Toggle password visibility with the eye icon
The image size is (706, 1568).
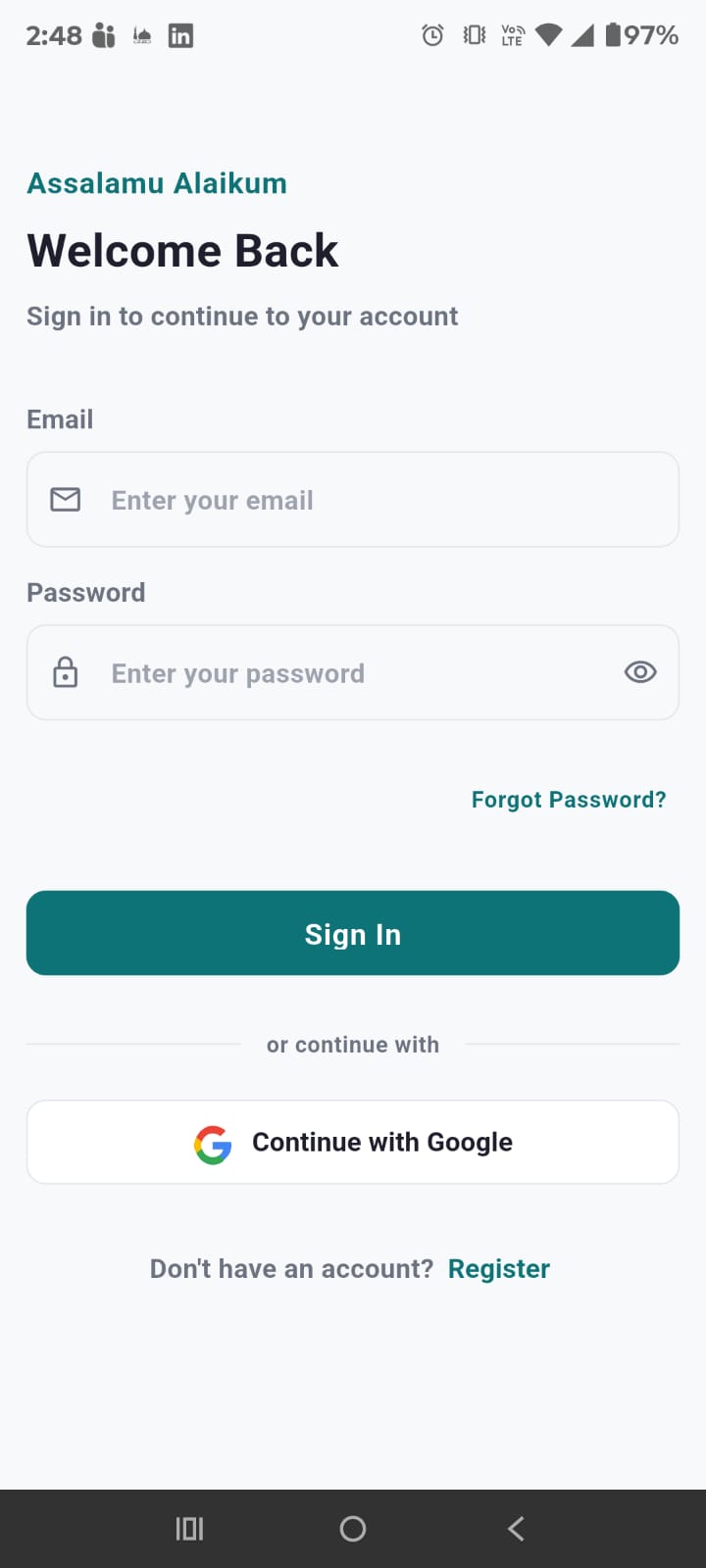[640, 672]
